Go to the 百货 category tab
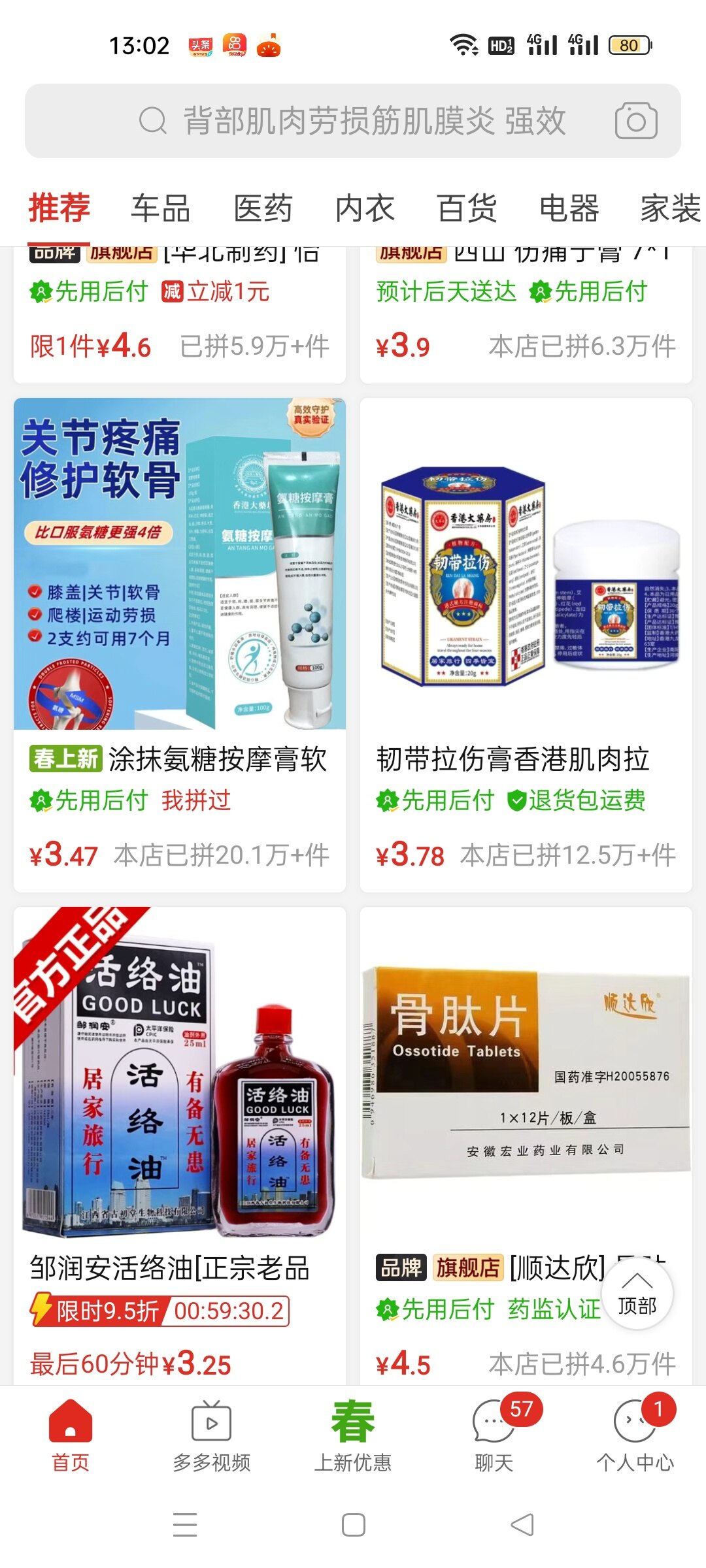This screenshot has width=706, height=1568. [467, 209]
